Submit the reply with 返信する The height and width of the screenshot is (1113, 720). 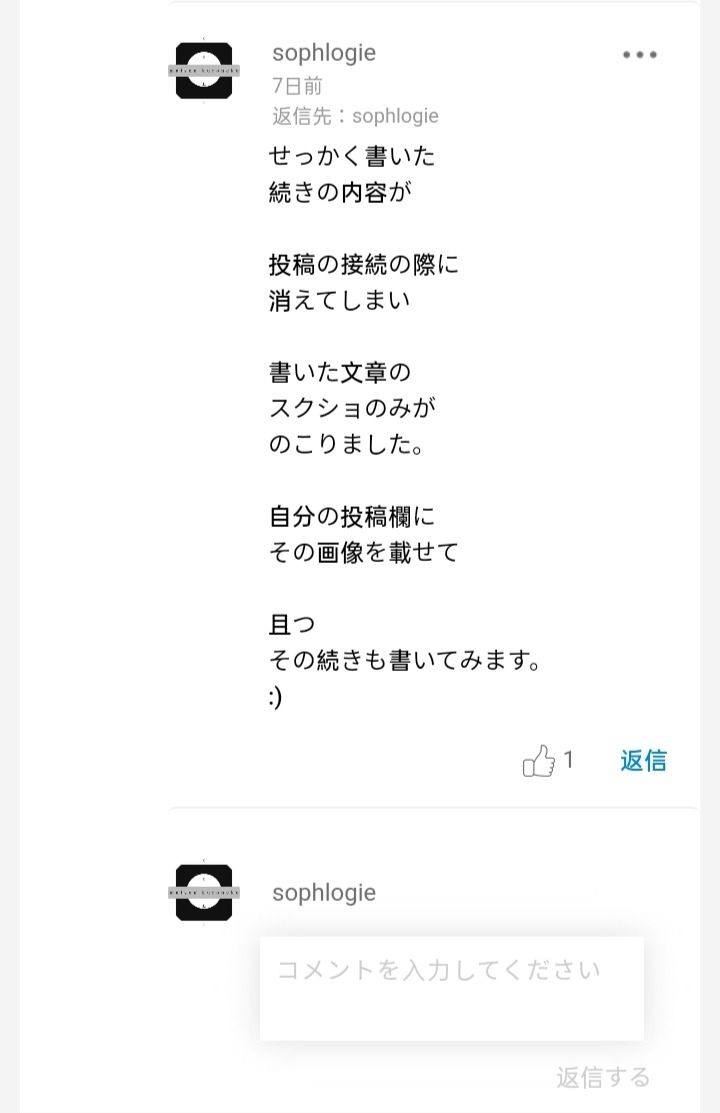(x=603, y=1077)
